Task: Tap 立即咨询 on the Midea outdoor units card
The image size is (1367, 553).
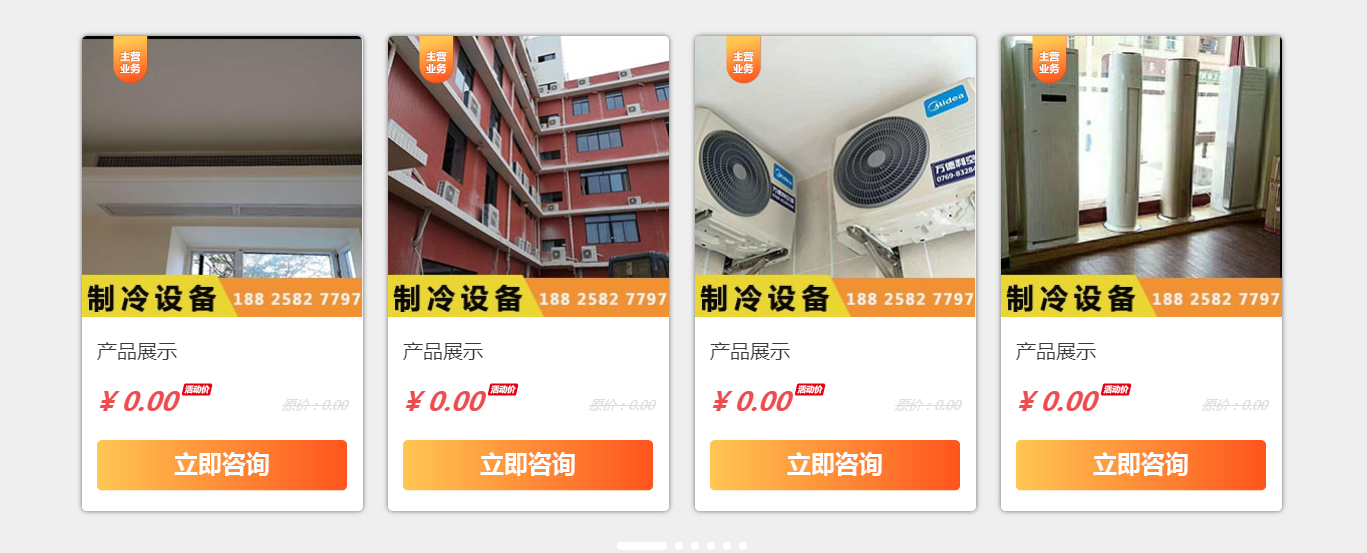Action: click(x=835, y=465)
